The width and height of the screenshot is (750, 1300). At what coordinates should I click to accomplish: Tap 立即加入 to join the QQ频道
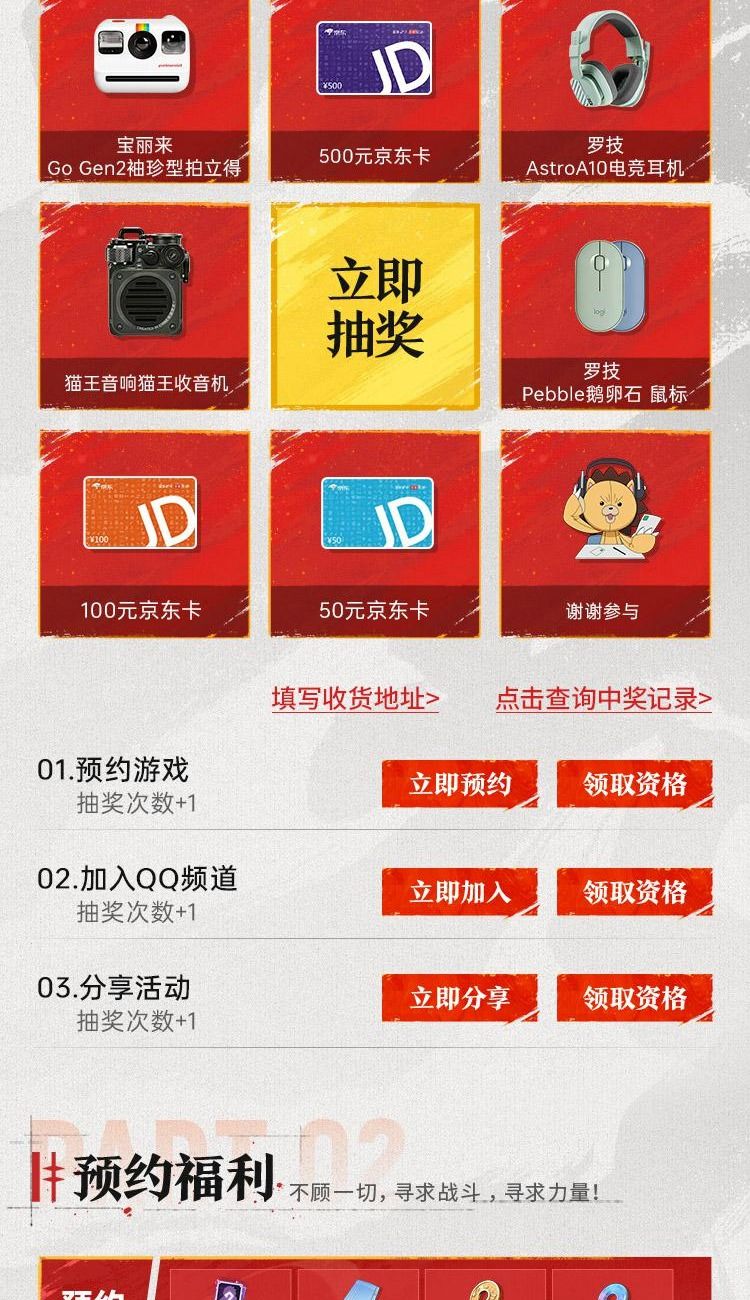460,892
